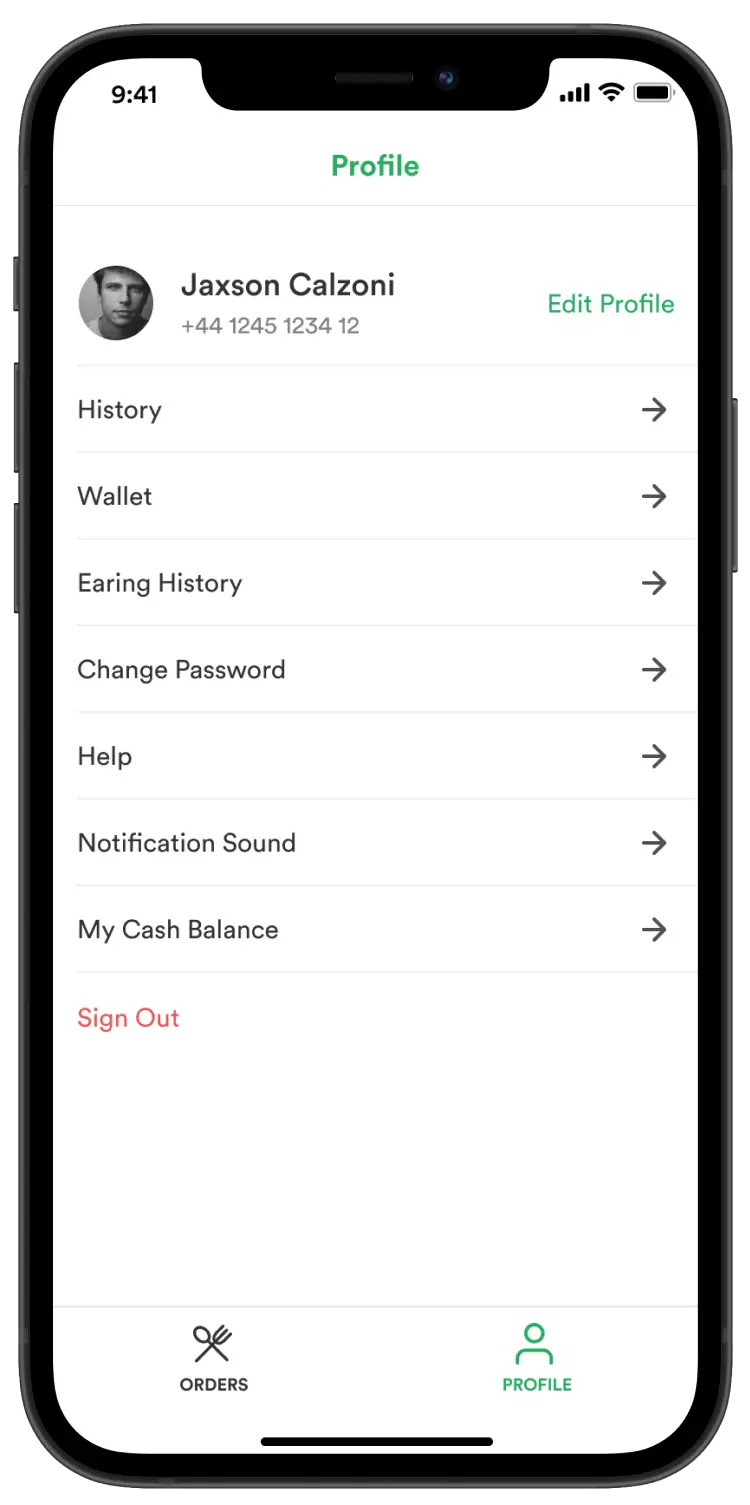Tap Jaxson Calzoni's profile photo
Screen dimensions: 750x1505
tap(116, 303)
